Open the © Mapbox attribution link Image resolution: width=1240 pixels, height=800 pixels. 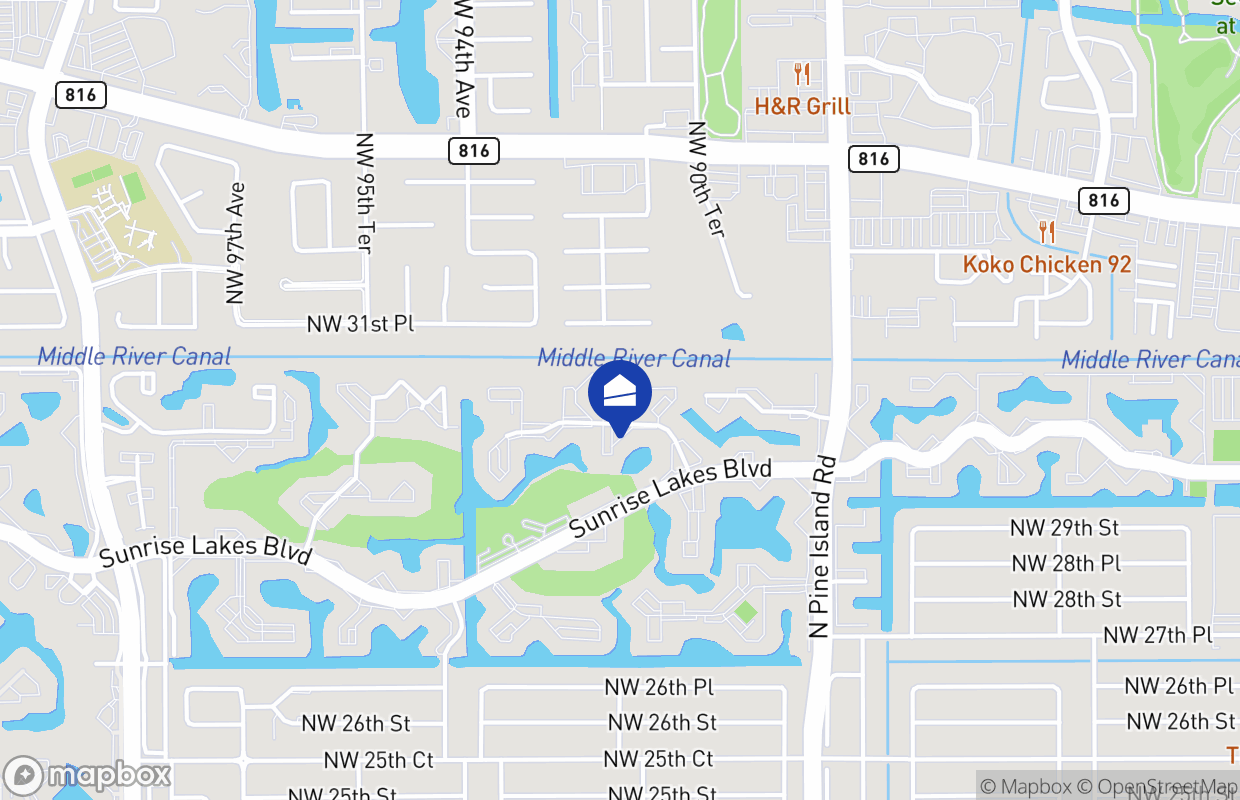click(1025, 786)
